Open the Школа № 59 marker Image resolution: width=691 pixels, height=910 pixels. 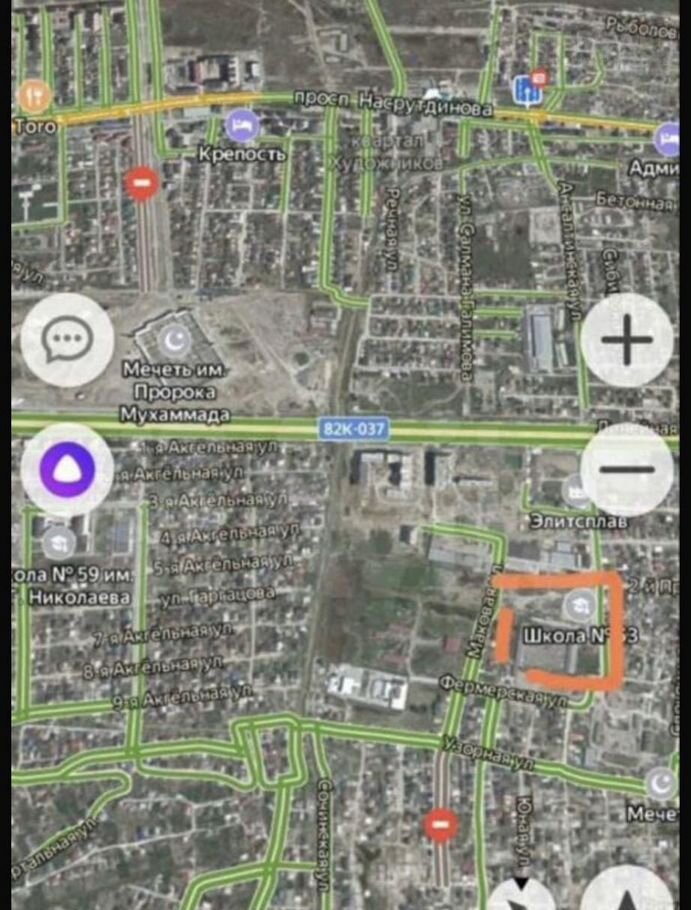[55, 542]
